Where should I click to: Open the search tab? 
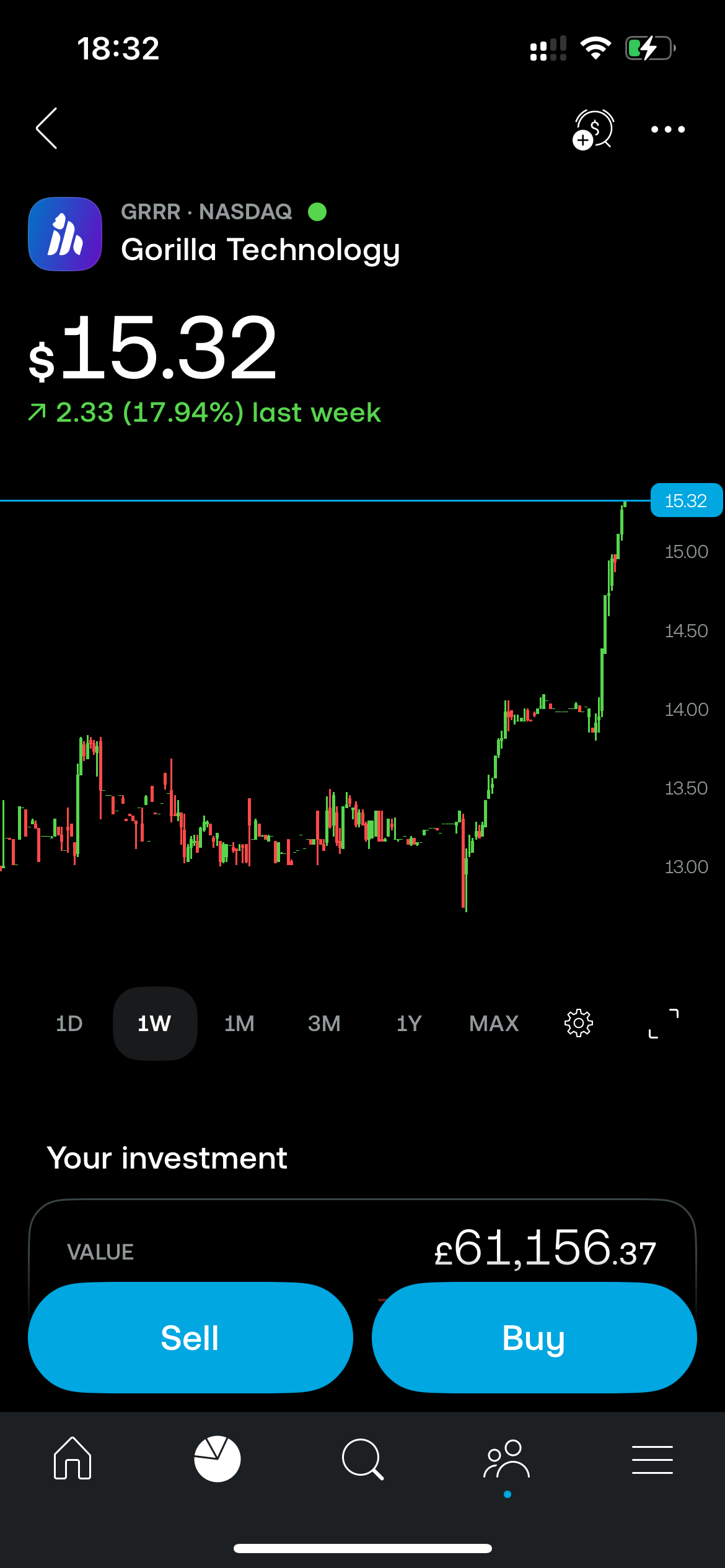[x=362, y=1459]
